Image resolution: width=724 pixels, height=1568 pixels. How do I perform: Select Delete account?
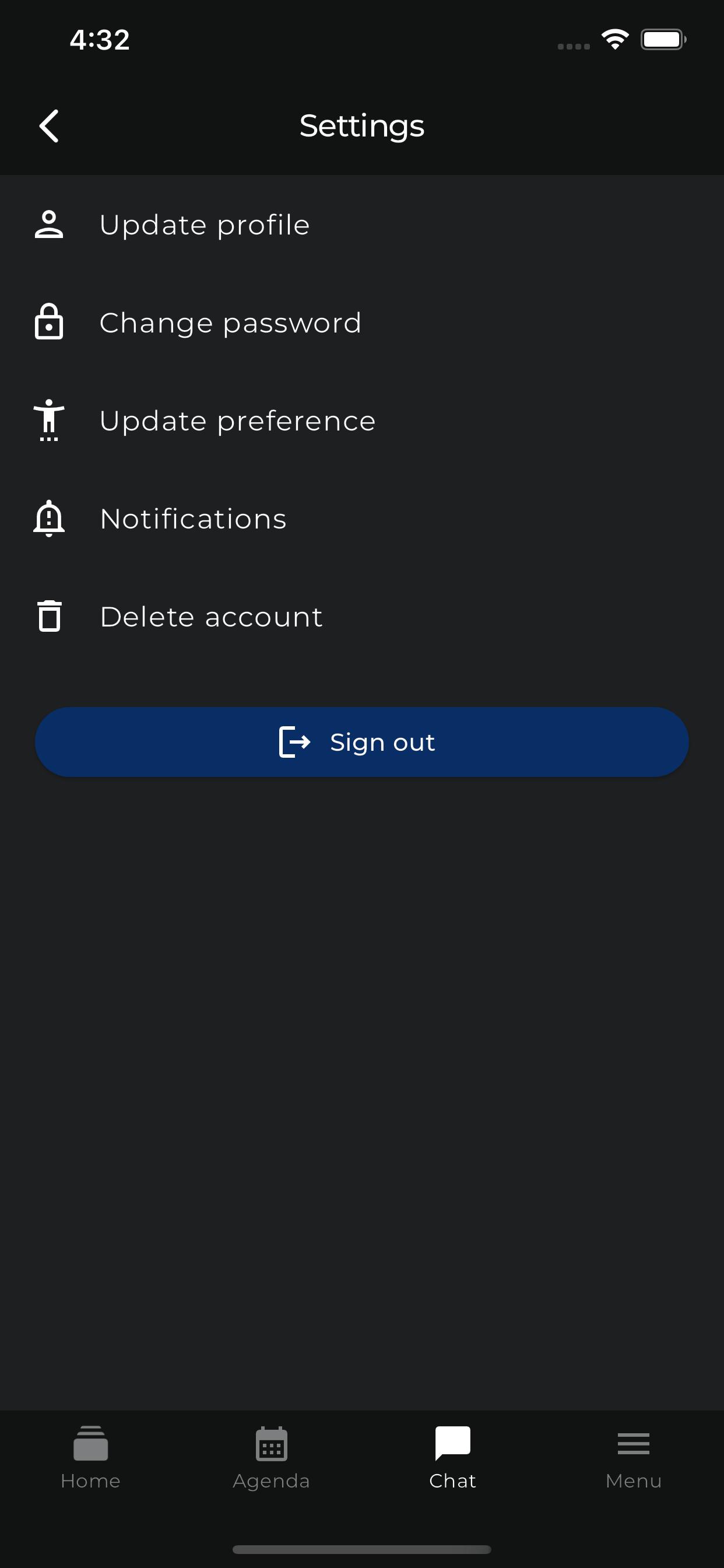pos(362,617)
